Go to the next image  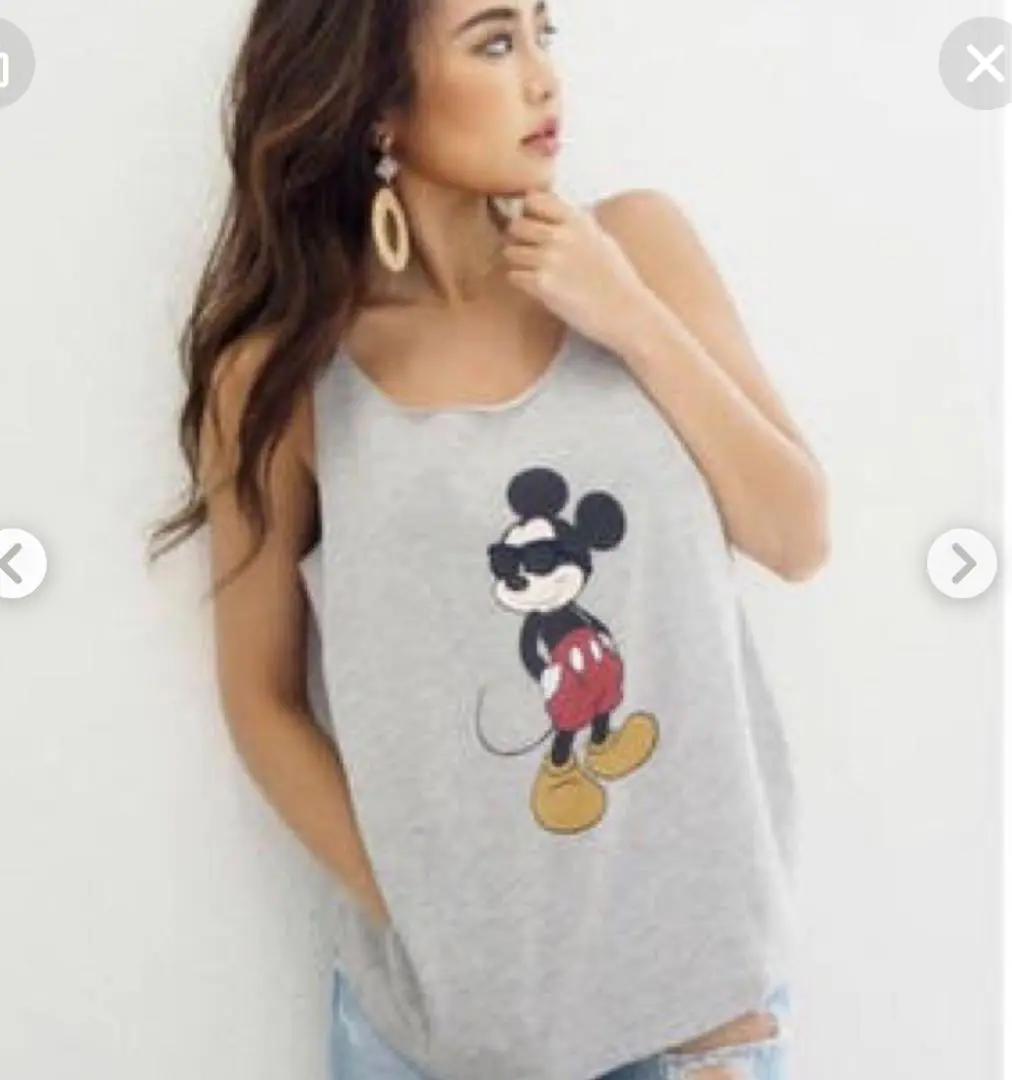[x=961, y=564]
